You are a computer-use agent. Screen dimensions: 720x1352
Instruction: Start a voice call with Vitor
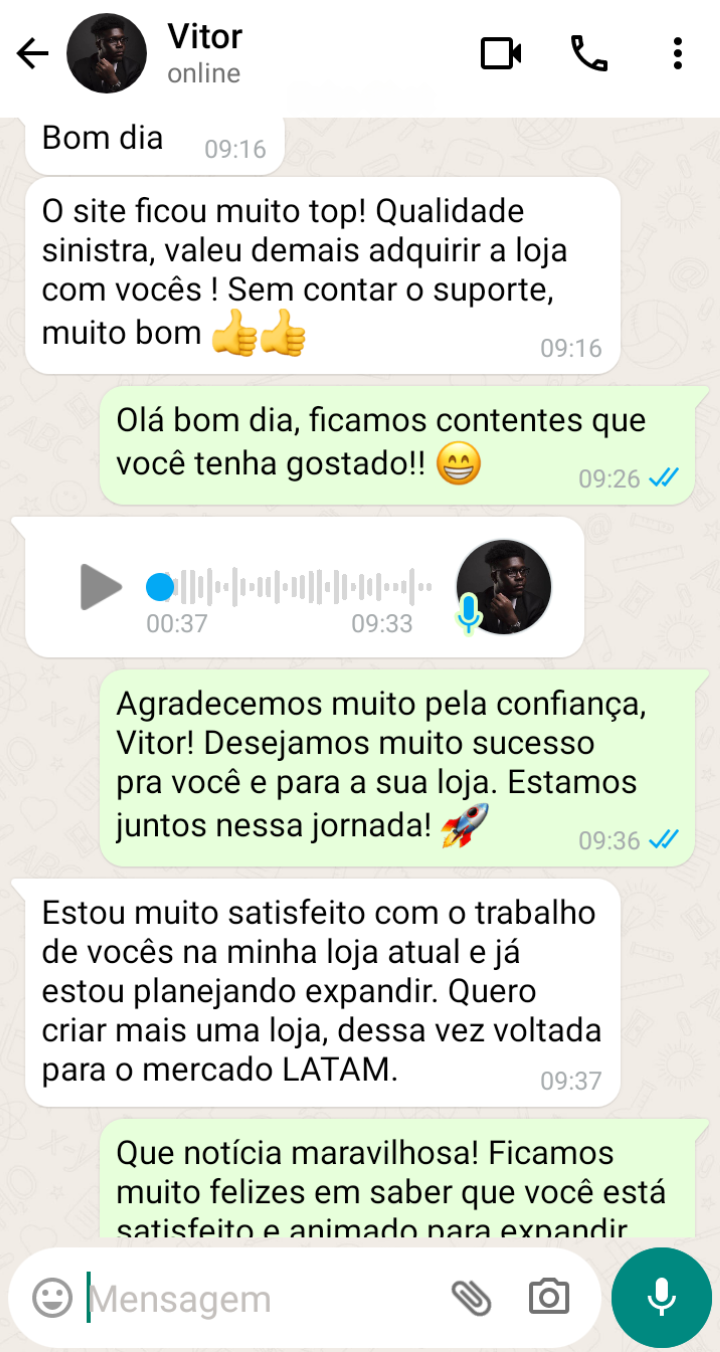pyautogui.click(x=589, y=54)
